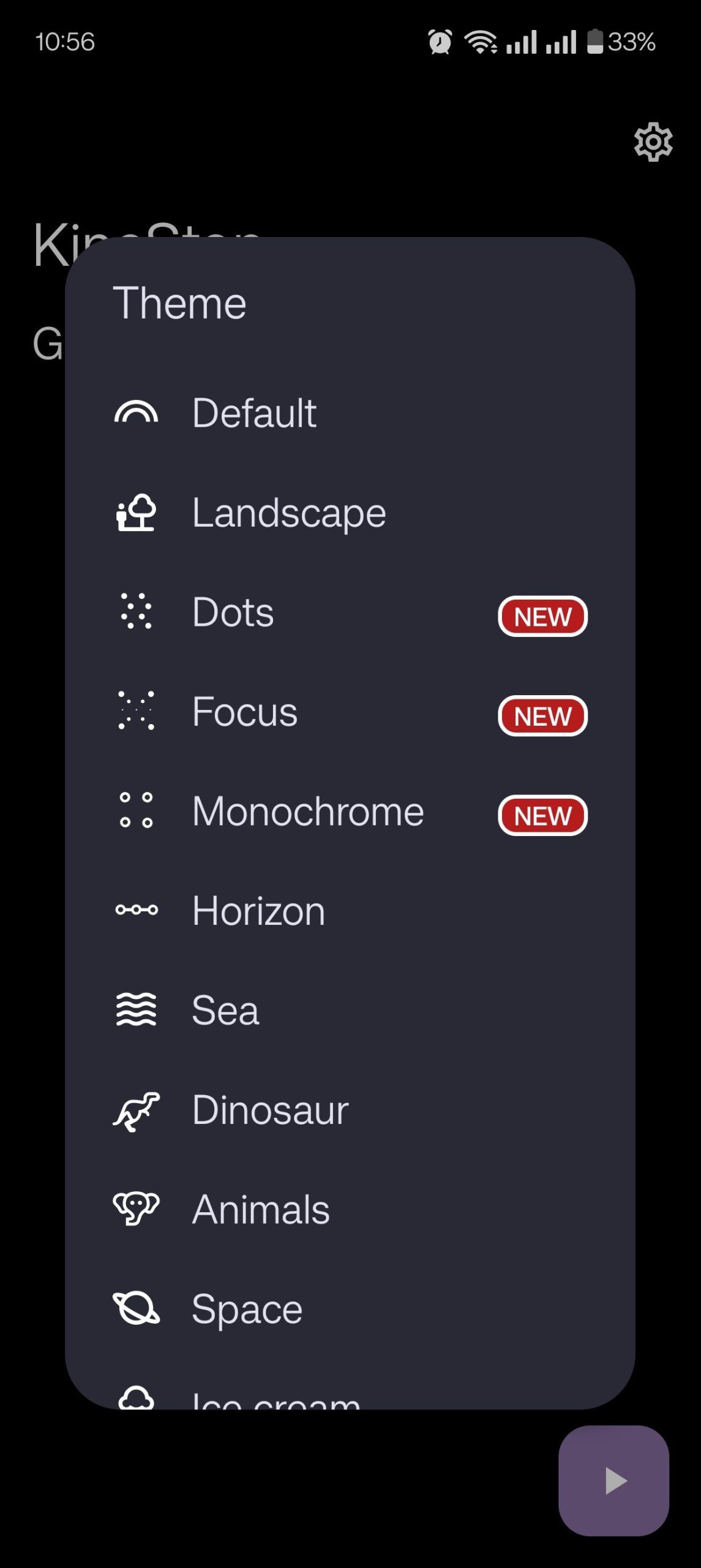Screen dimensions: 701x1568
Task: Click the Dinosaur theme icon
Action: pyautogui.click(x=136, y=1110)
